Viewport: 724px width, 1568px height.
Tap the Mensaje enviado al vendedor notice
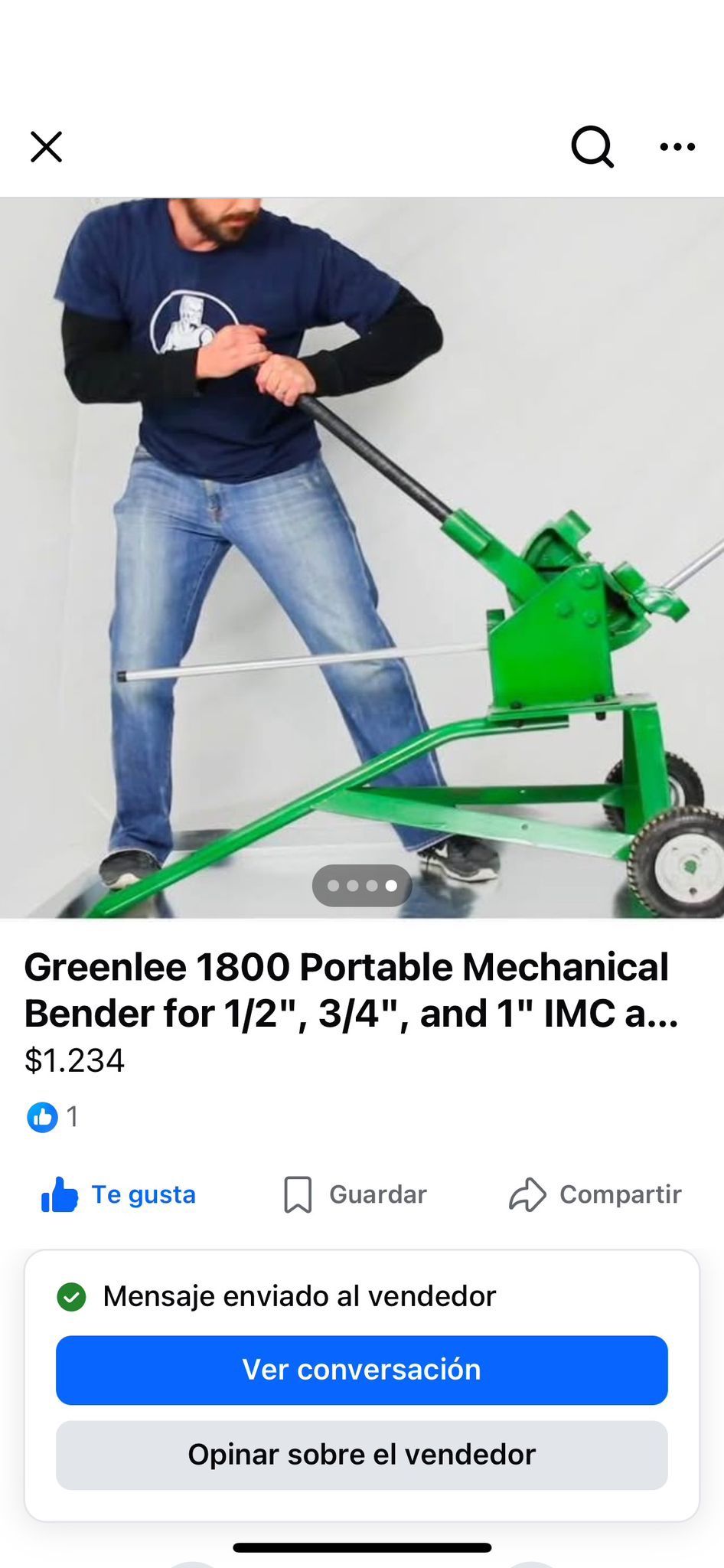tap(300, 1295)
